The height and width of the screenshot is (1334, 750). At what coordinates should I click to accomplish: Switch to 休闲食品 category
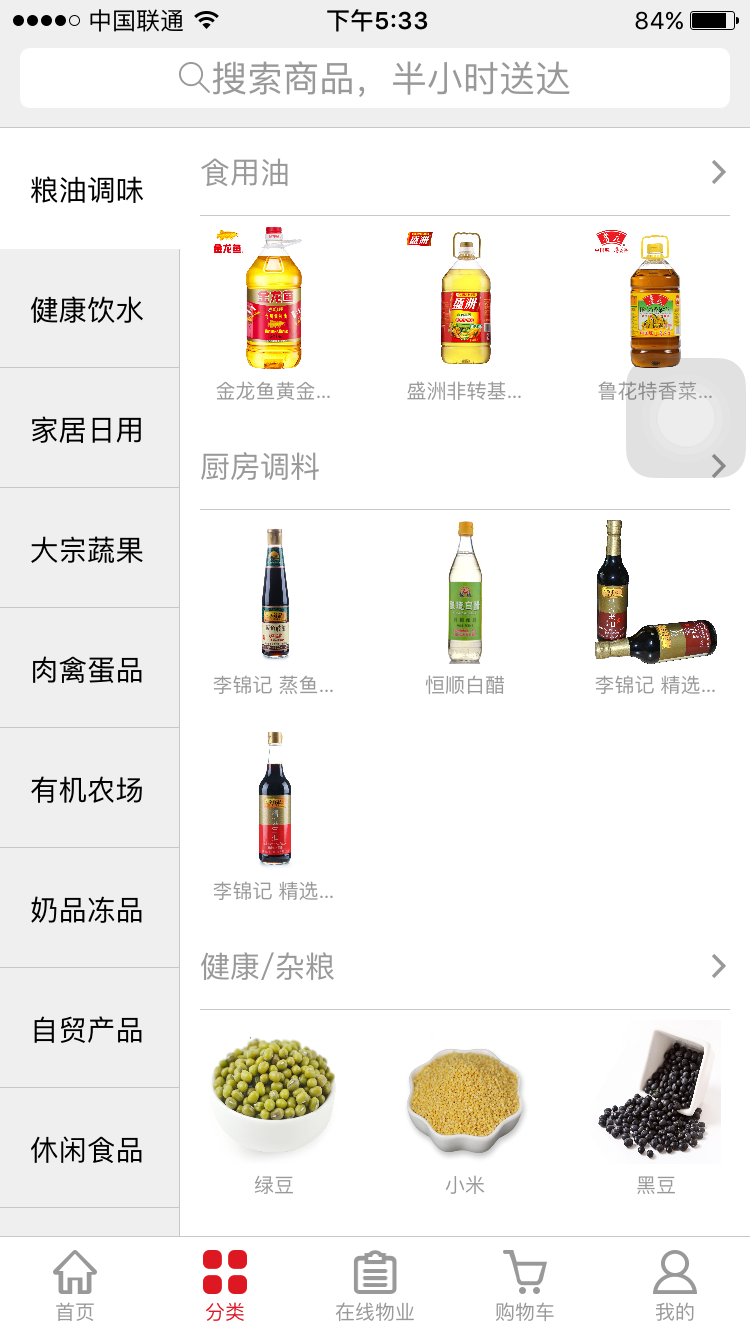88,1150
